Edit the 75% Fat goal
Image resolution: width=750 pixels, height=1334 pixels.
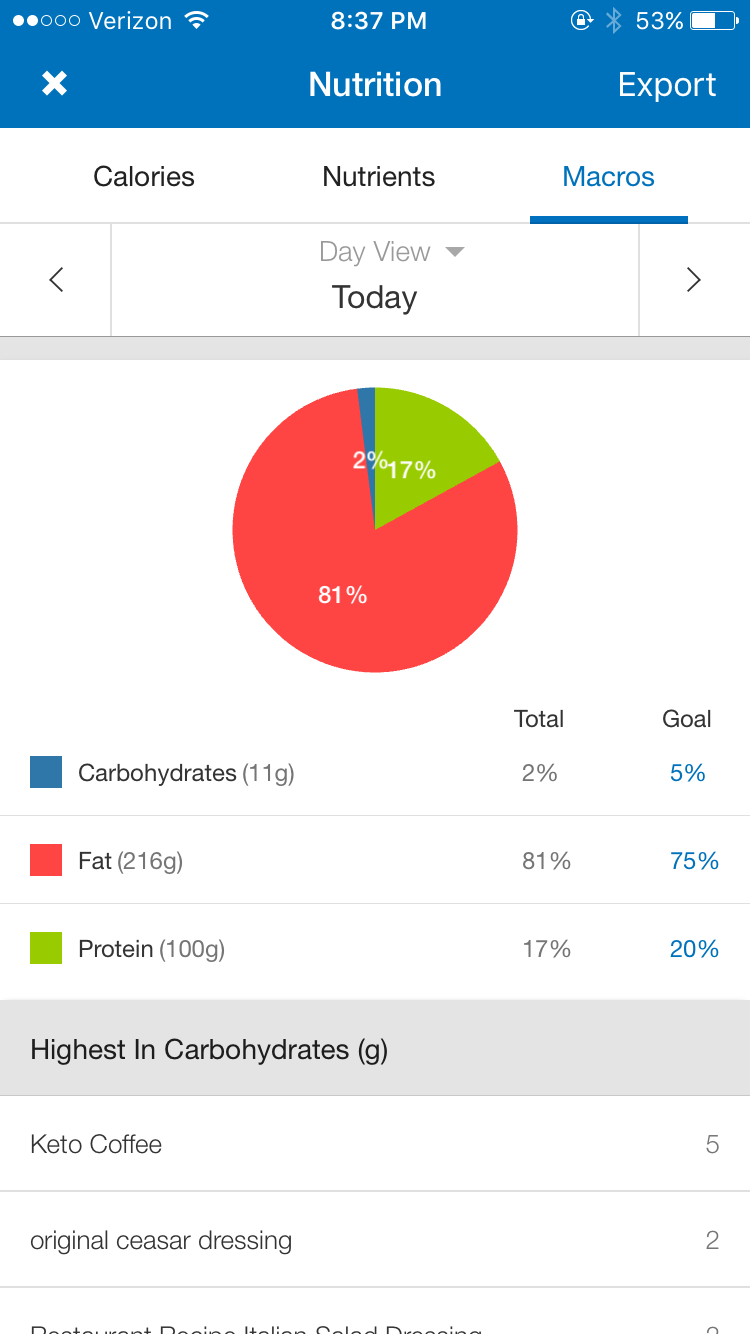click(694, 861)
